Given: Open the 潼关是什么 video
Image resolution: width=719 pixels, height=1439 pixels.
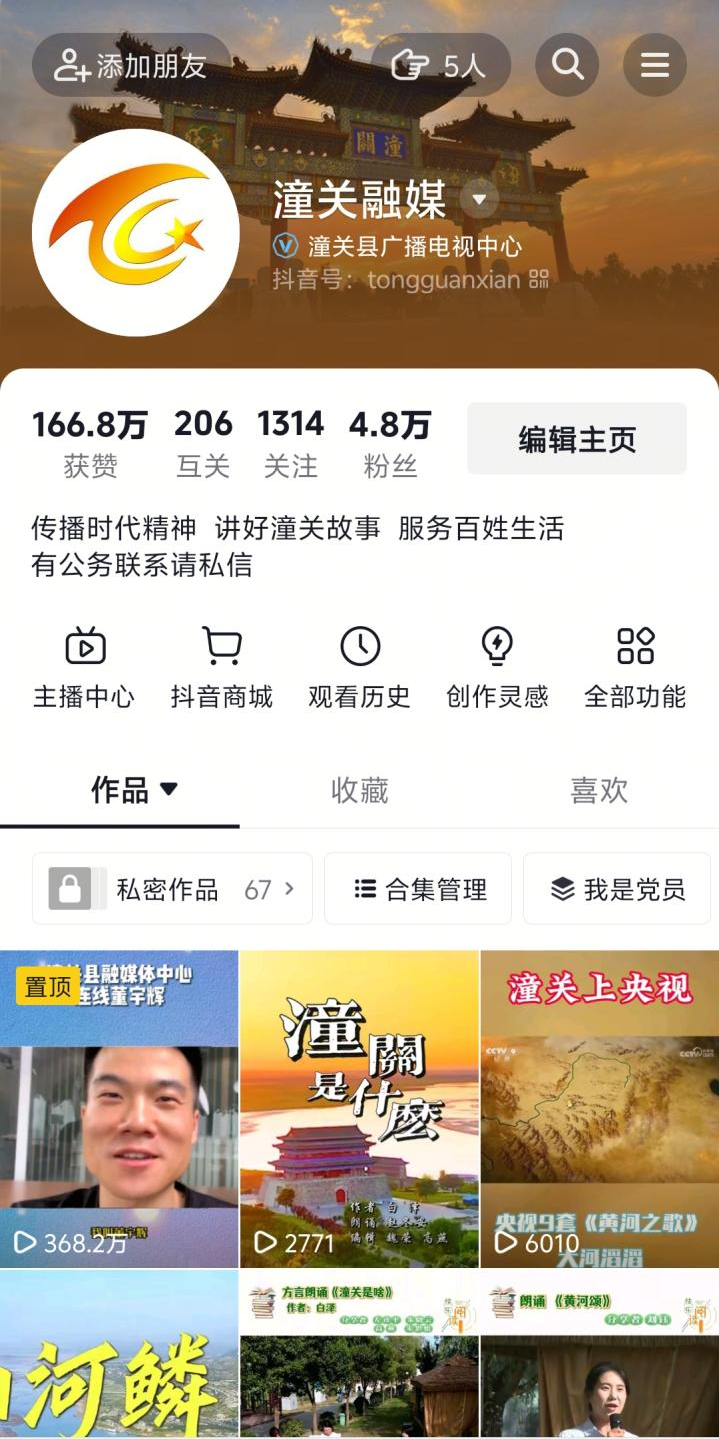Looking at the screenshot, I should coord(359,1108).
